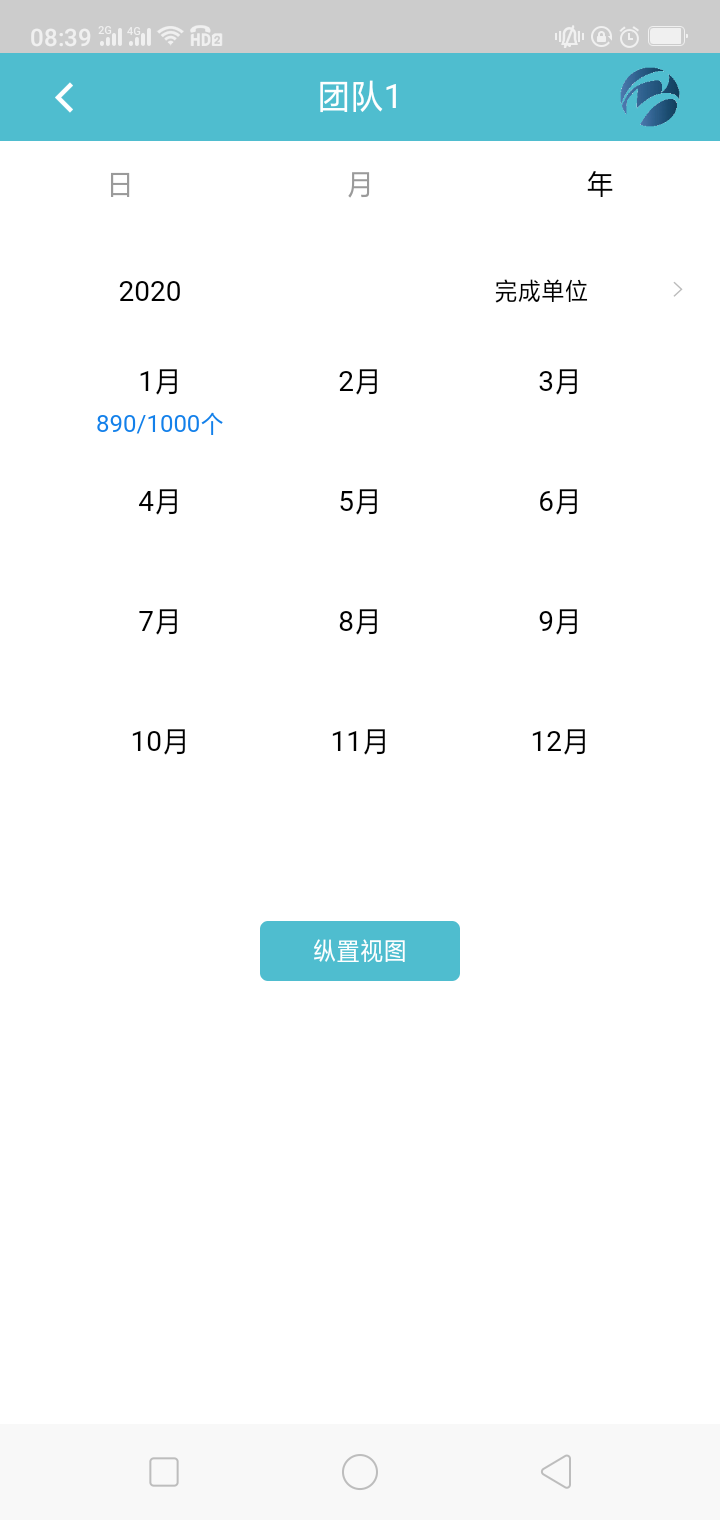Image resolution: width=720 pixels, height=1520 pixels.
Task: Open the profile logo in header
Action: tap(650, 98)
